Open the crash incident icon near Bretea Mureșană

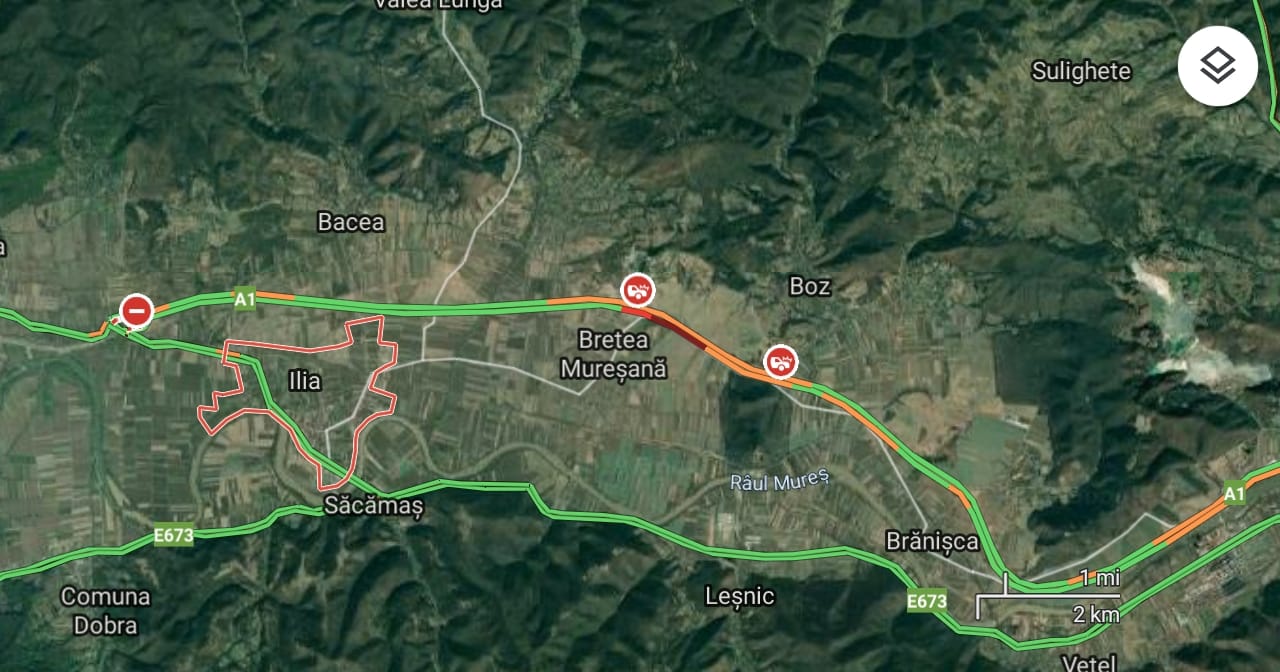637,290
